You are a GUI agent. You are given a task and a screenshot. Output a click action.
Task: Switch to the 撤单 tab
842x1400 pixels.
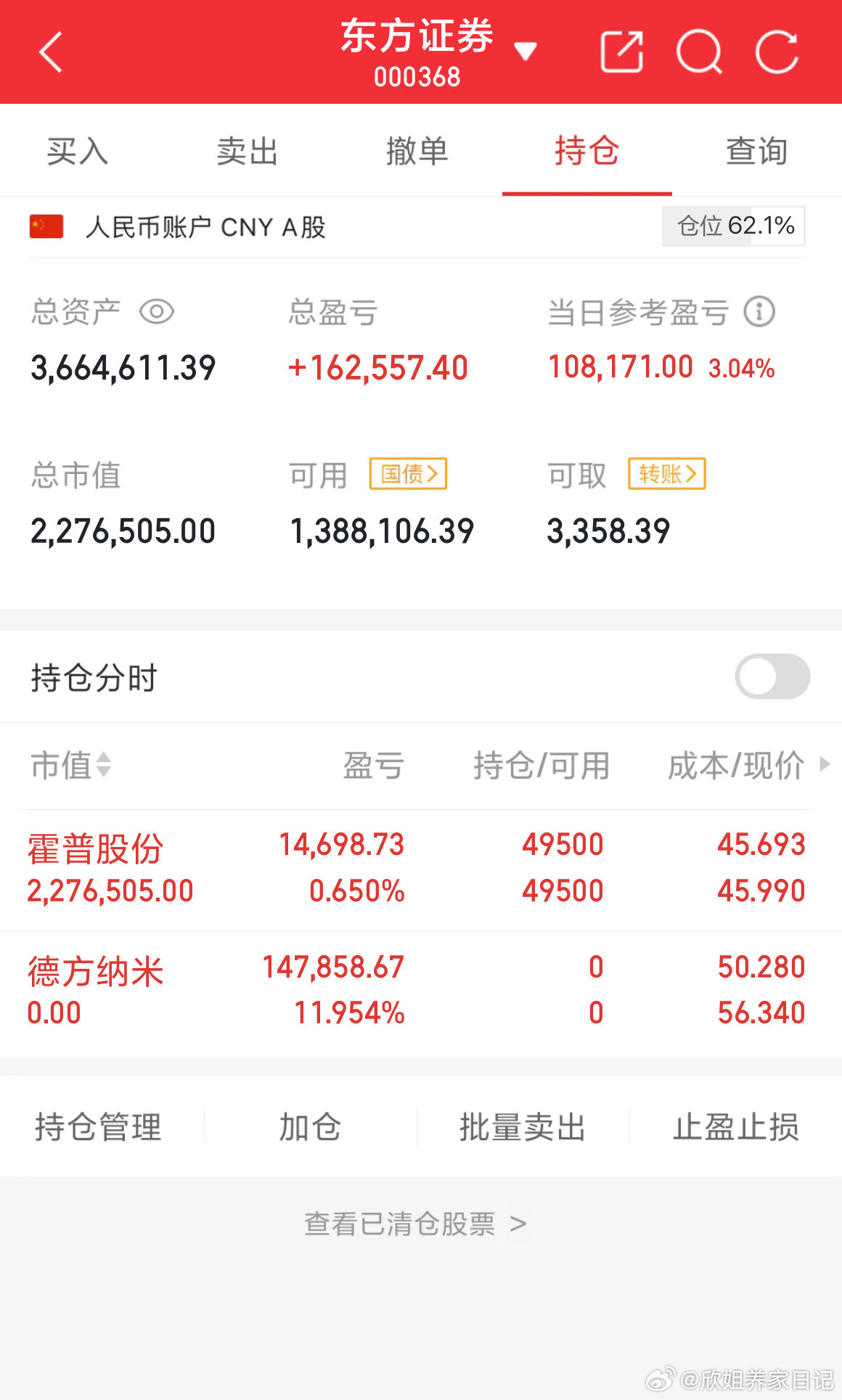(417, 151)
